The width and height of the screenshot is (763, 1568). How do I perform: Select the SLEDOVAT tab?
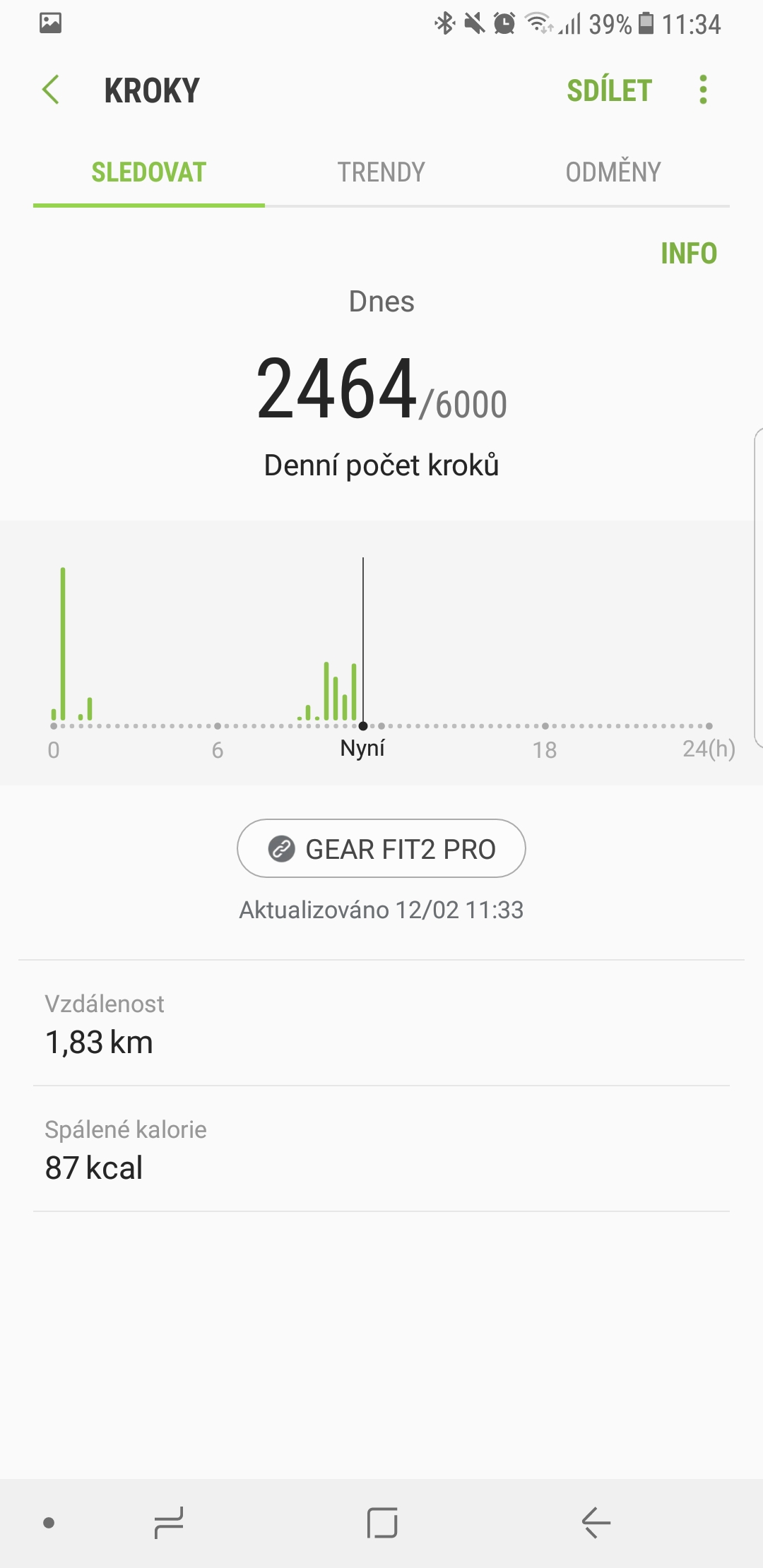148,172
